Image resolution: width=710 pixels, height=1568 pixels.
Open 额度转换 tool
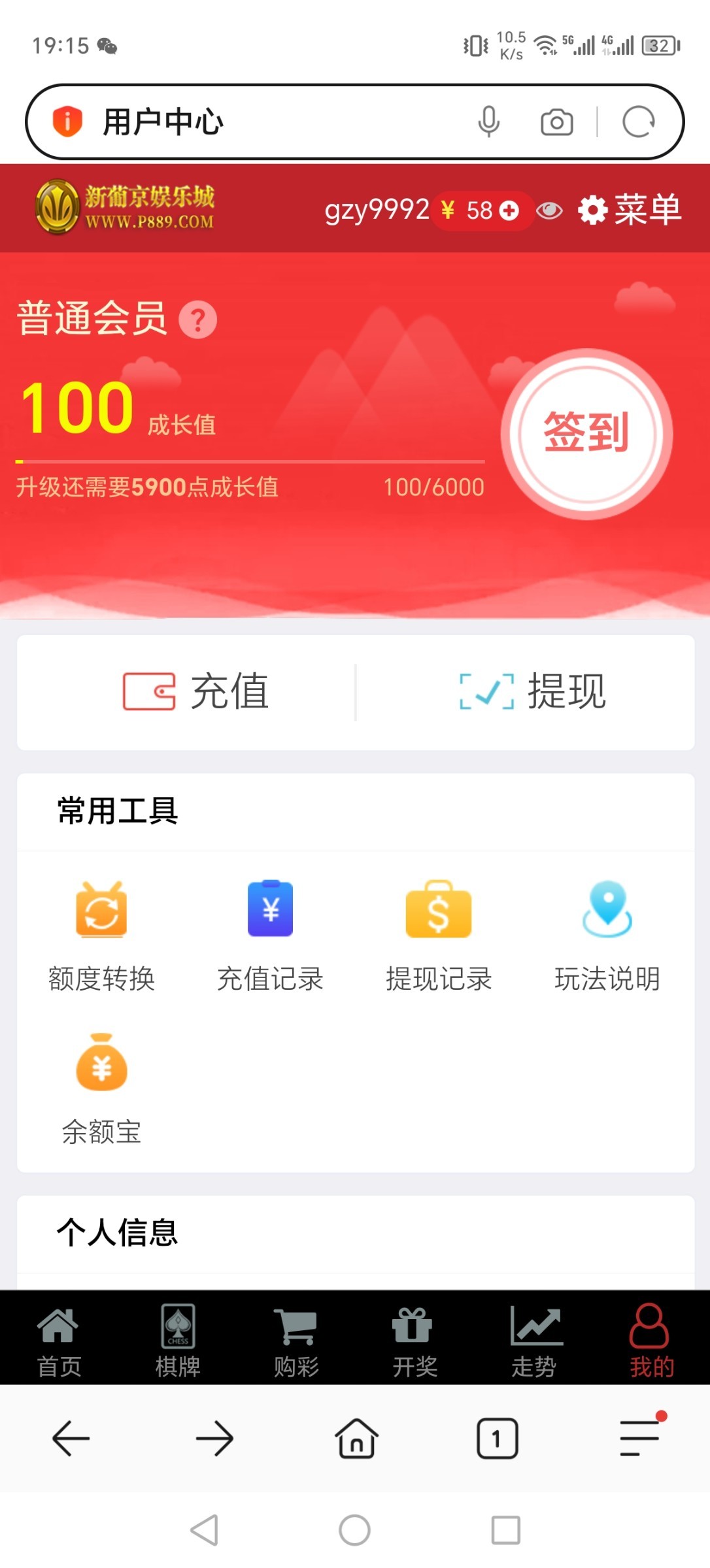click(101, 936)
